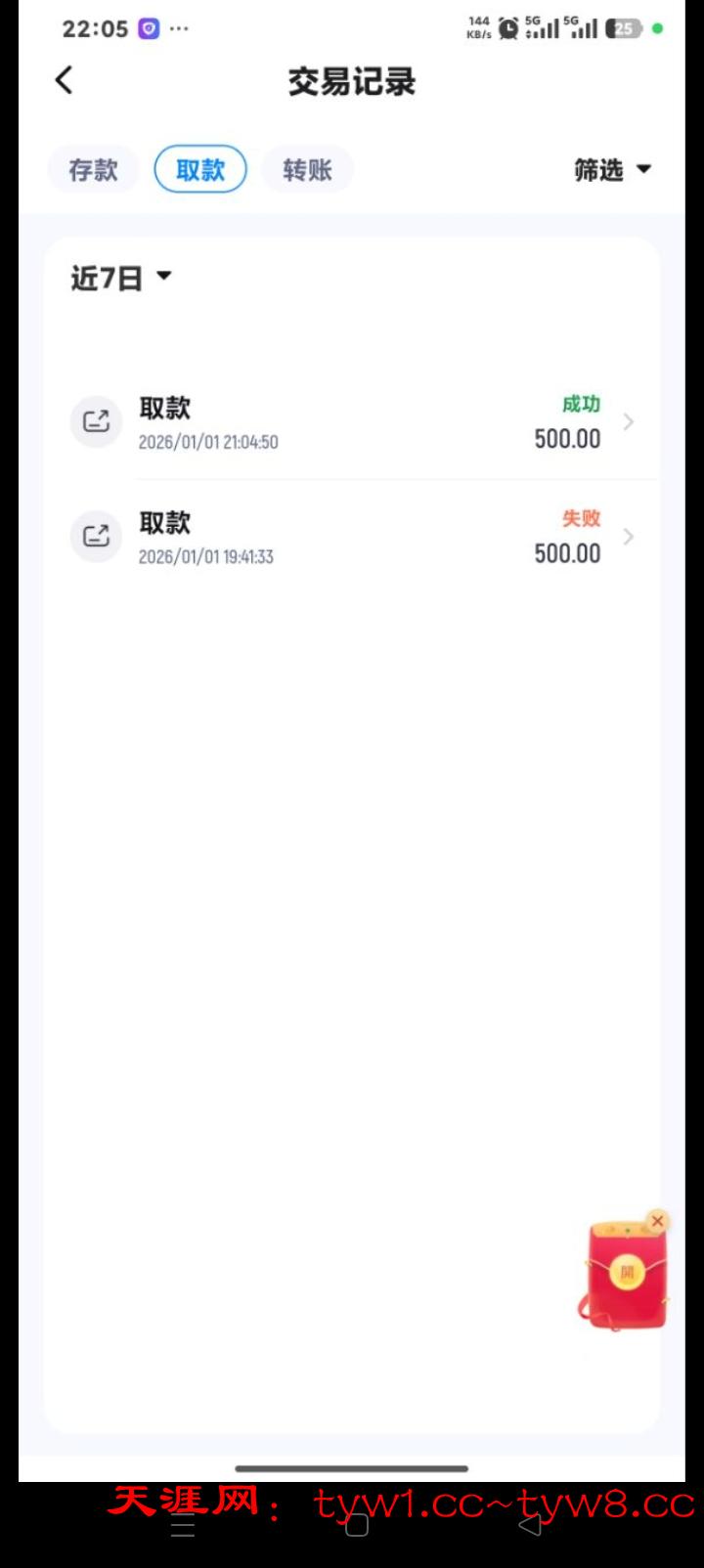Open the 筛选 filter dropdown

coord(612,170)
